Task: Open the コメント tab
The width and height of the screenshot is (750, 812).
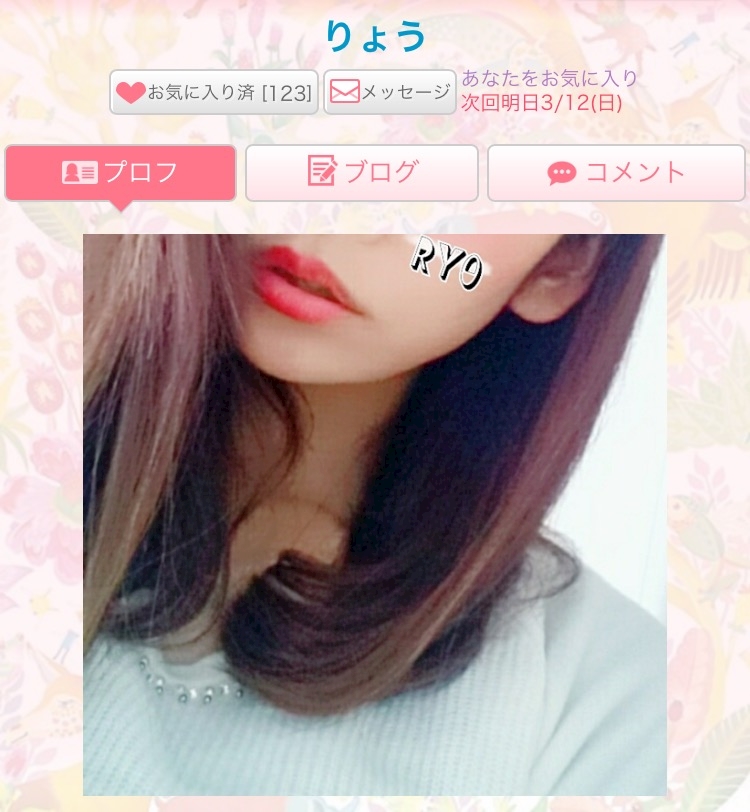Action: pyautogui.click(x=616, y=173)
